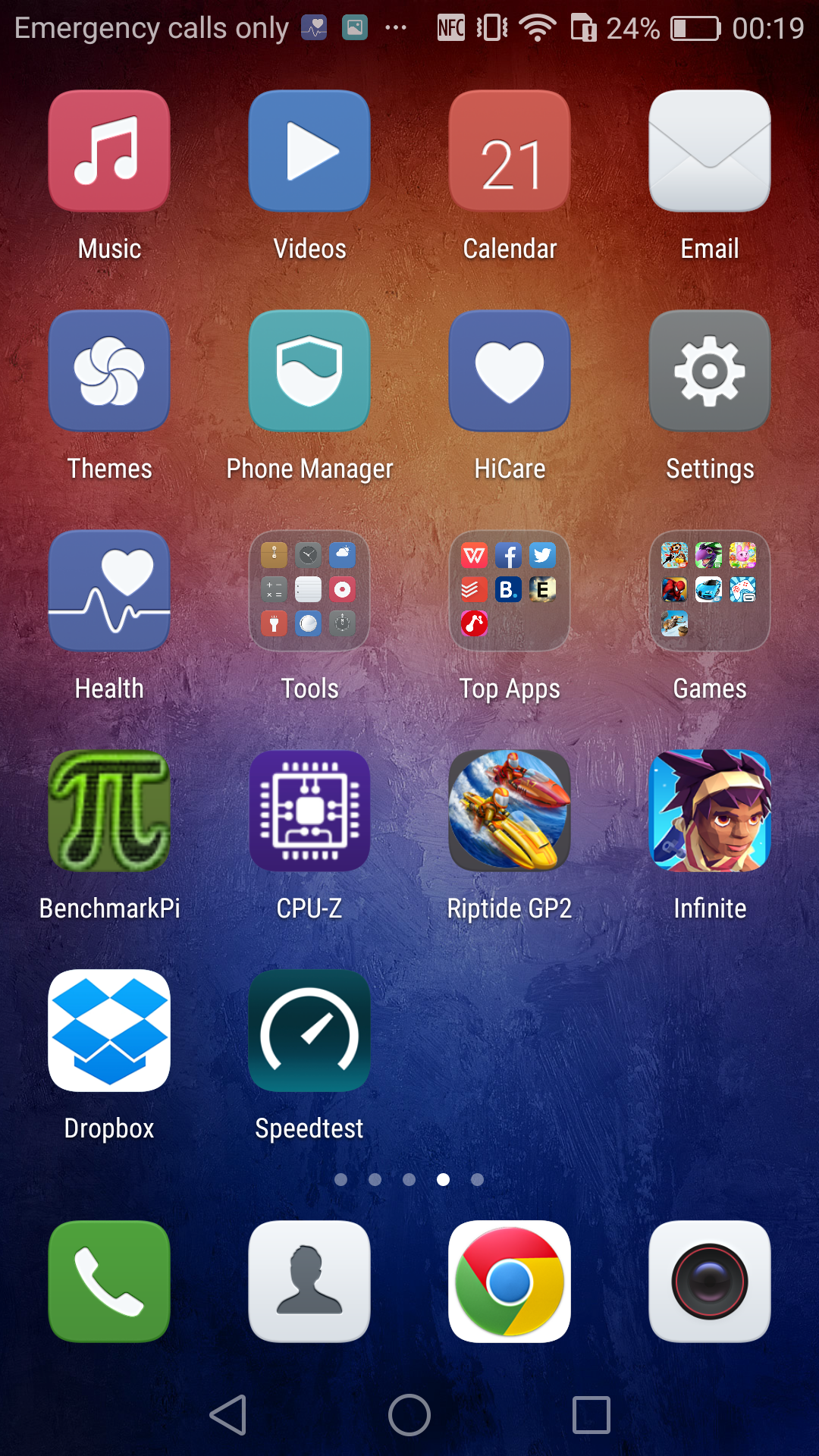Open the Phone dialer in the dock
The image size is (819, 1456).
[x=109, y=1282]
